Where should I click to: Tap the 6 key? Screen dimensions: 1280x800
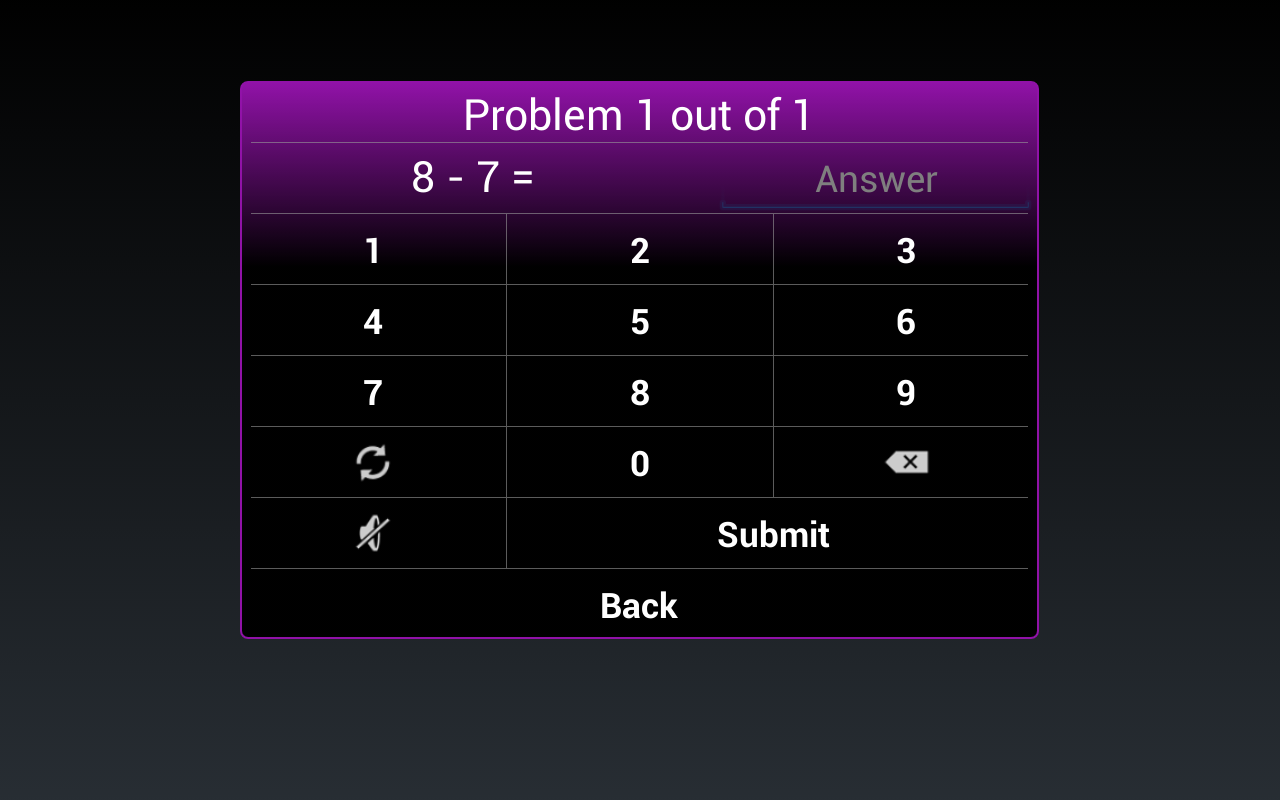point(905,321)
